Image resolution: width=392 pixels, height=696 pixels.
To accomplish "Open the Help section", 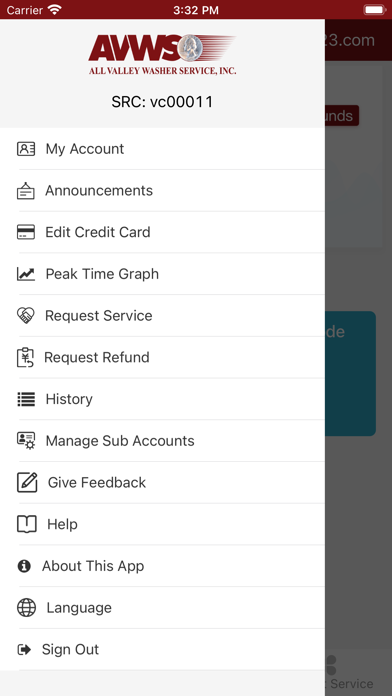I will pyautogui.click(x=162, y=524).
